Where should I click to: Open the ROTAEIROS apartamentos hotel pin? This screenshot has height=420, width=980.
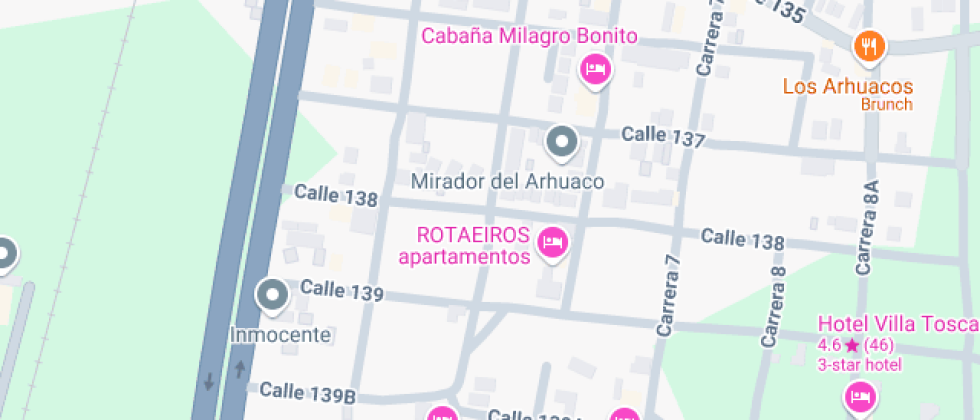point(552,242)
